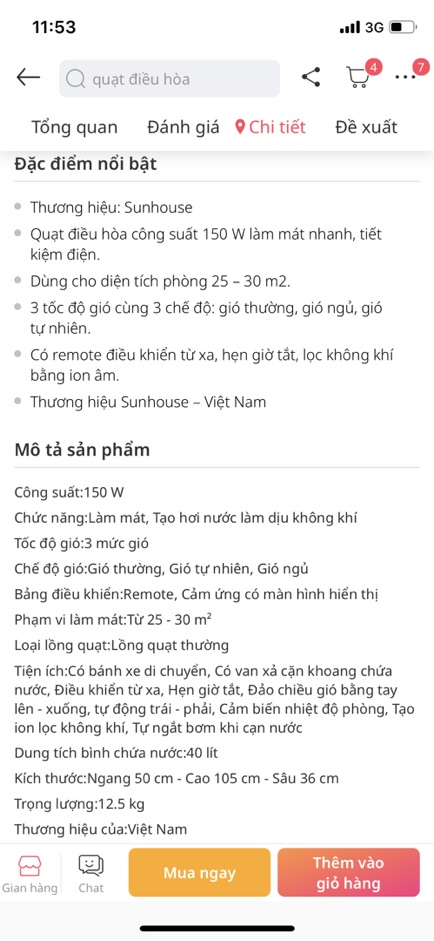The image size is (434, 941).
Task: Switch to the Tổng quan tab
Action: [74, 127]
